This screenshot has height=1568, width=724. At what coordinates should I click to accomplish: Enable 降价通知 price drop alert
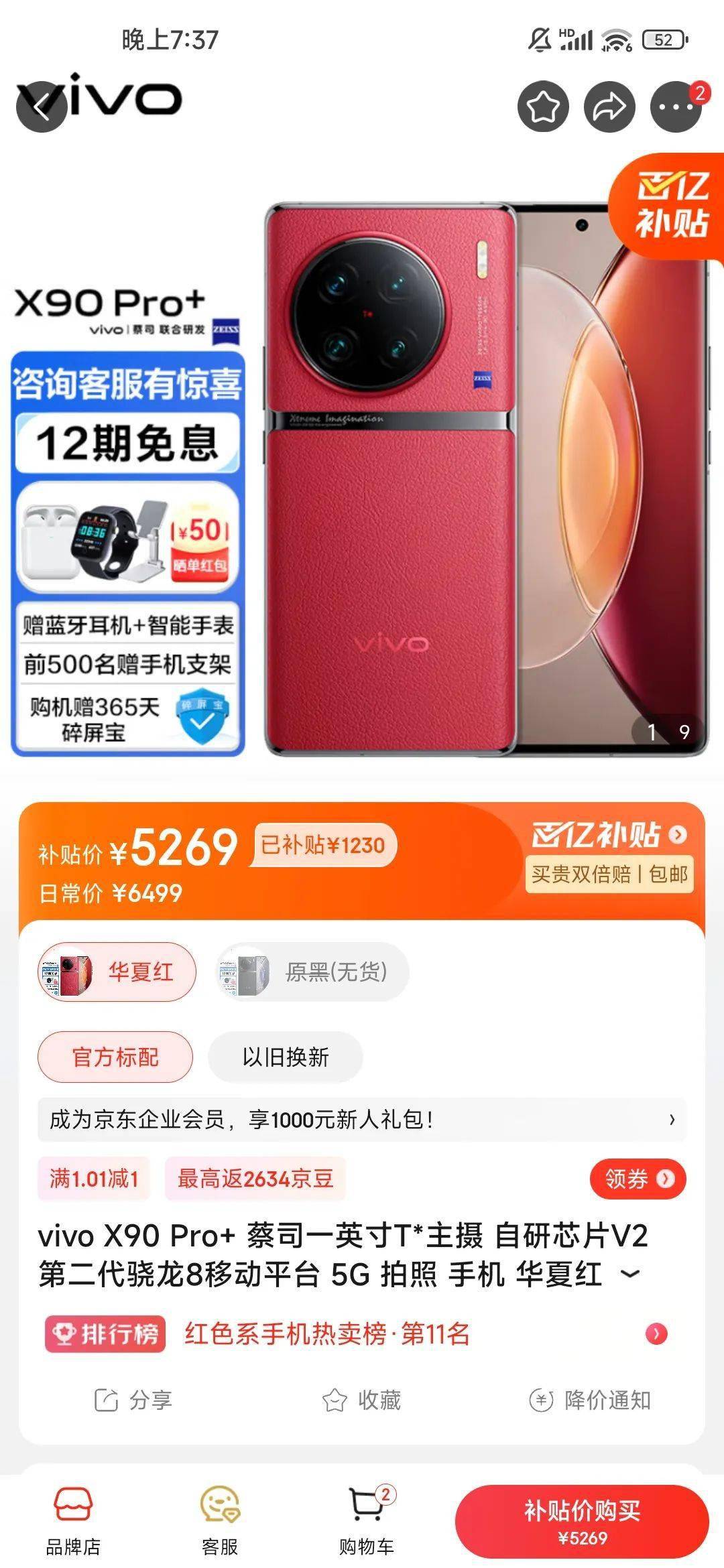point(590,1400)
